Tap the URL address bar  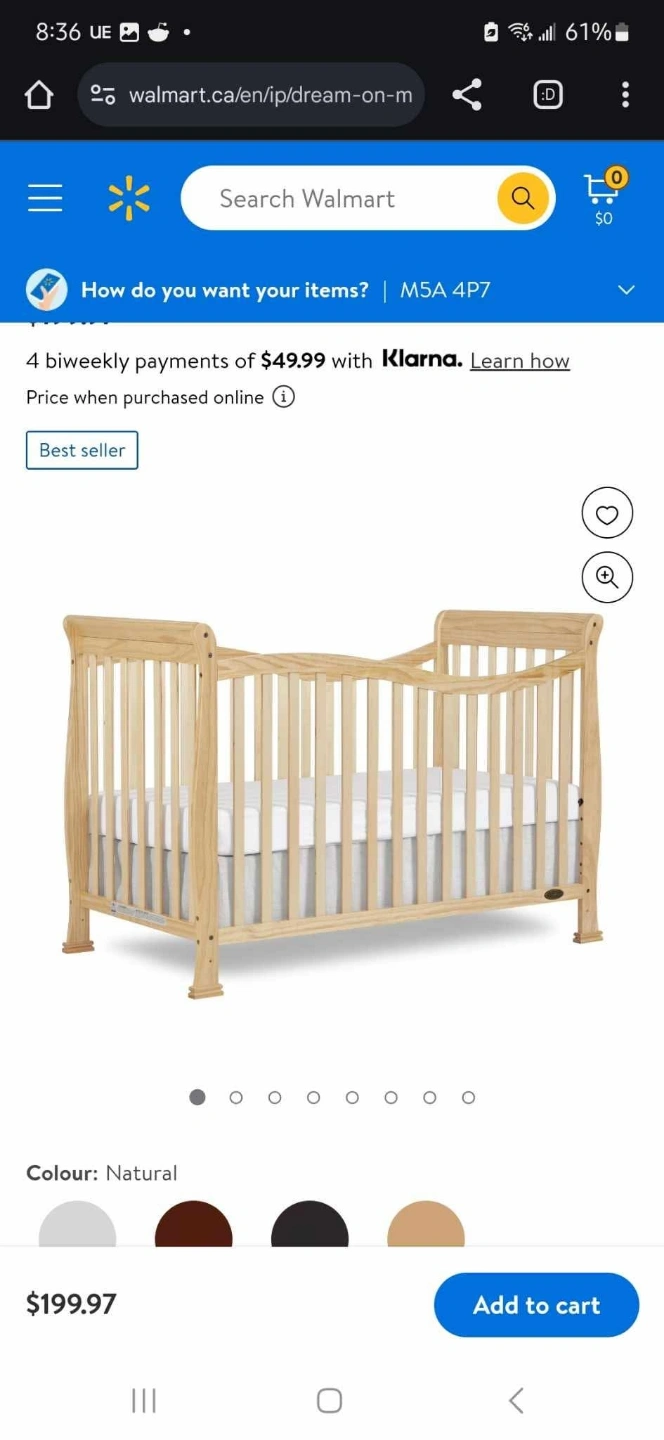(252, 95)
